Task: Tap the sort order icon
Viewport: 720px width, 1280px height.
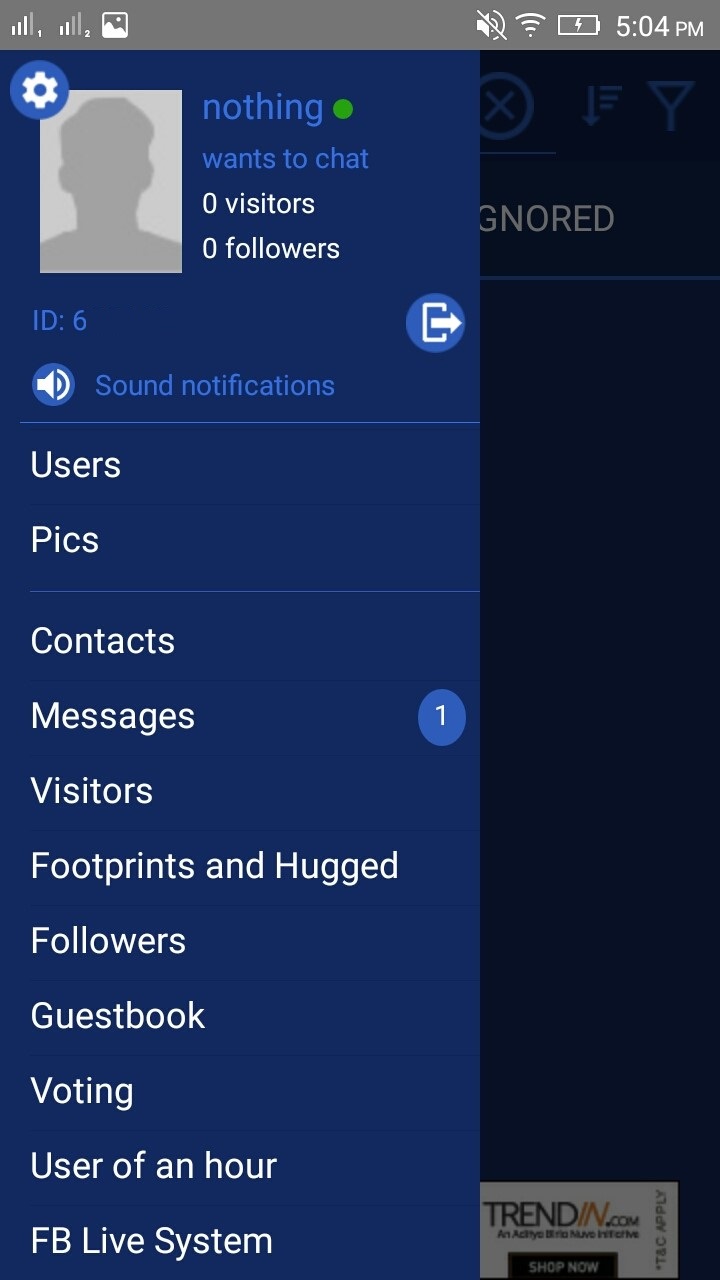Action: [x=601, y=105]
